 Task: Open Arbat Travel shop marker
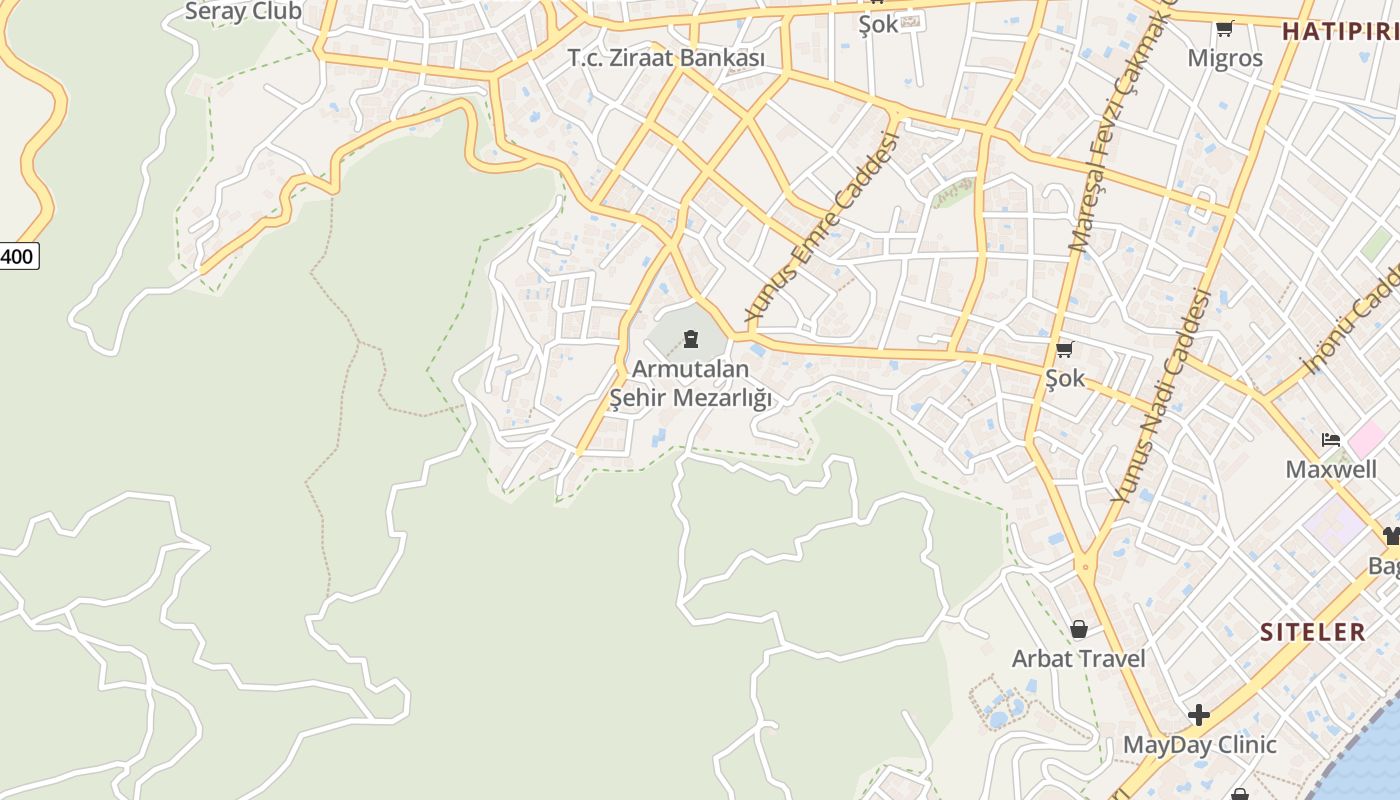point(1078,629)
